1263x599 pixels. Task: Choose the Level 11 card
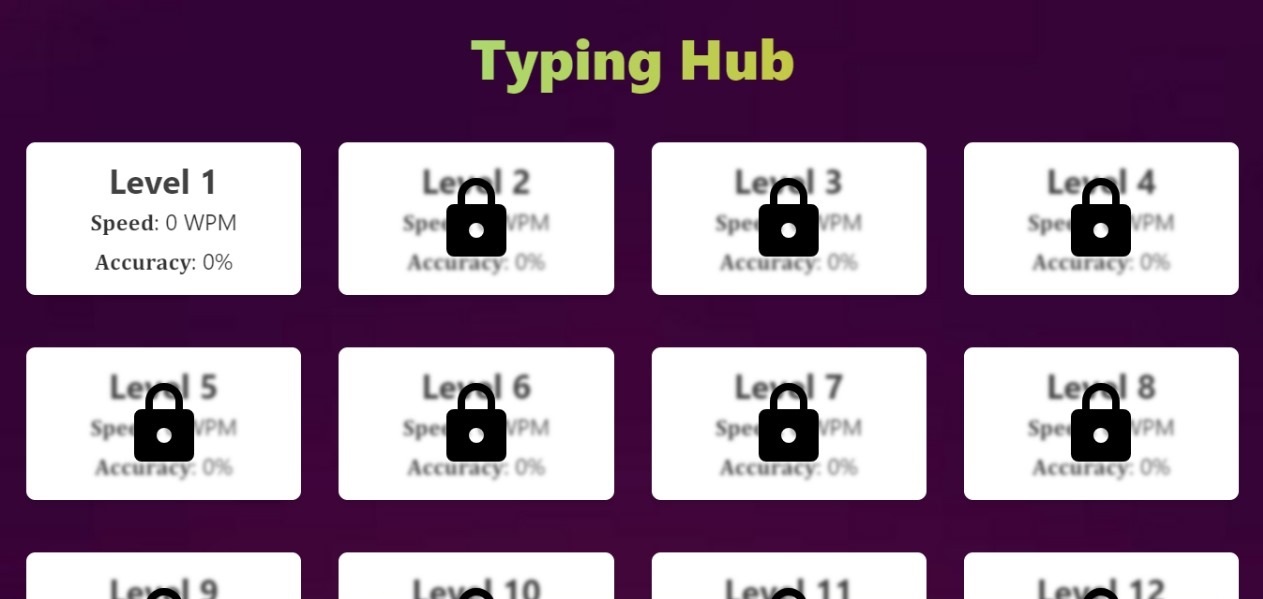(x=789, y=578)
